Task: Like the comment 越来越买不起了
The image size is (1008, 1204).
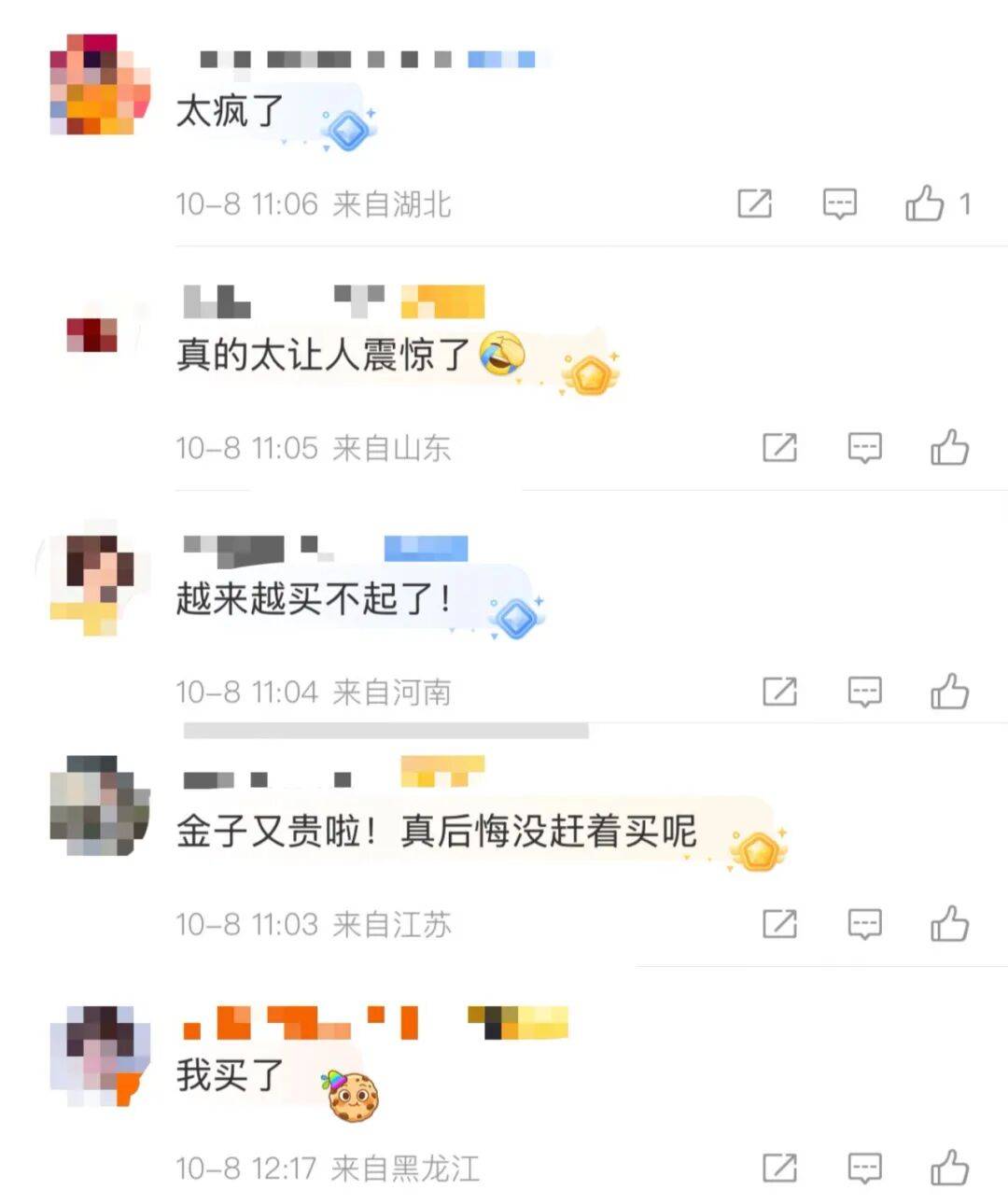Action: pos(949,692)
